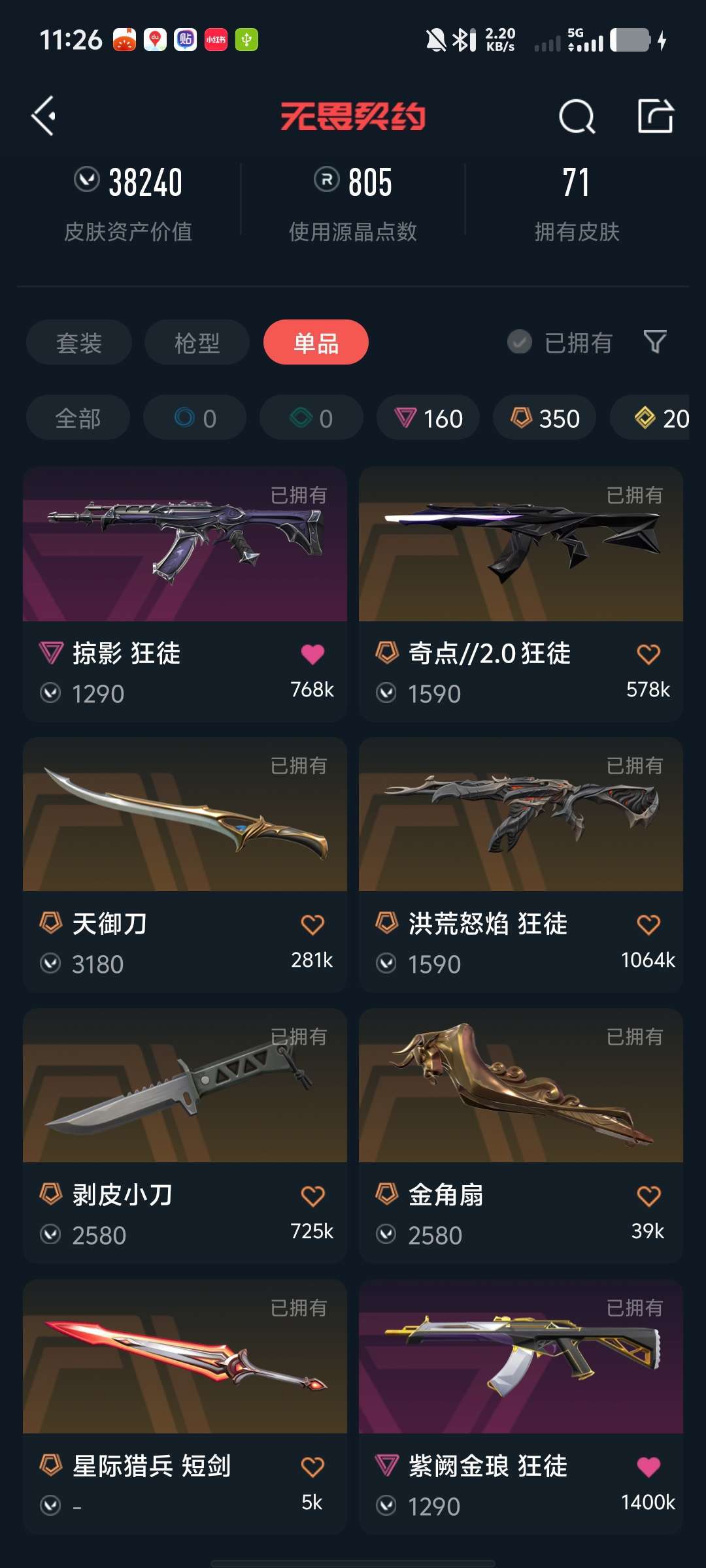706x1568 pixels.
Task: Select the 单品 tab
Action: tap(316, 342)
